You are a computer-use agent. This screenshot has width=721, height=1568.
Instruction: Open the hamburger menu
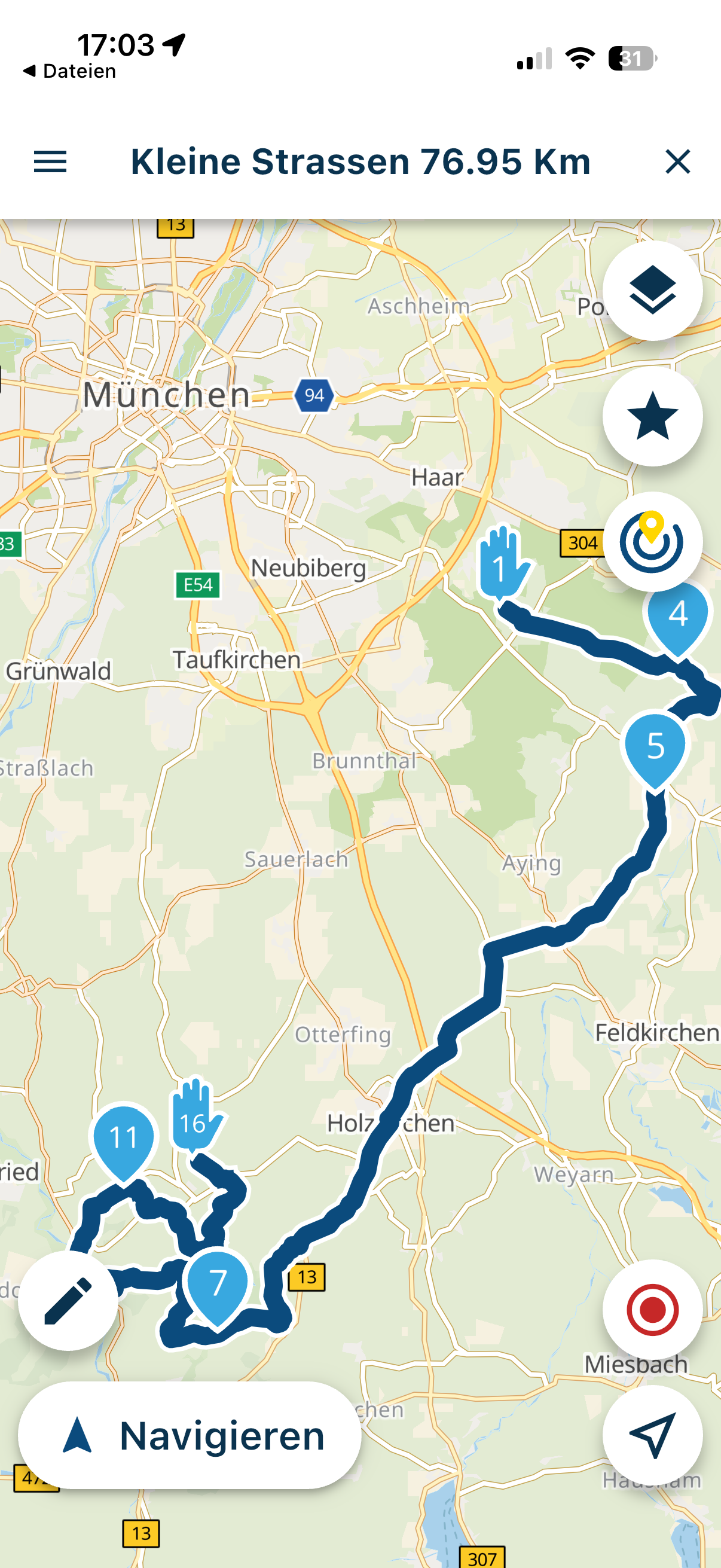tap(50, 162)
